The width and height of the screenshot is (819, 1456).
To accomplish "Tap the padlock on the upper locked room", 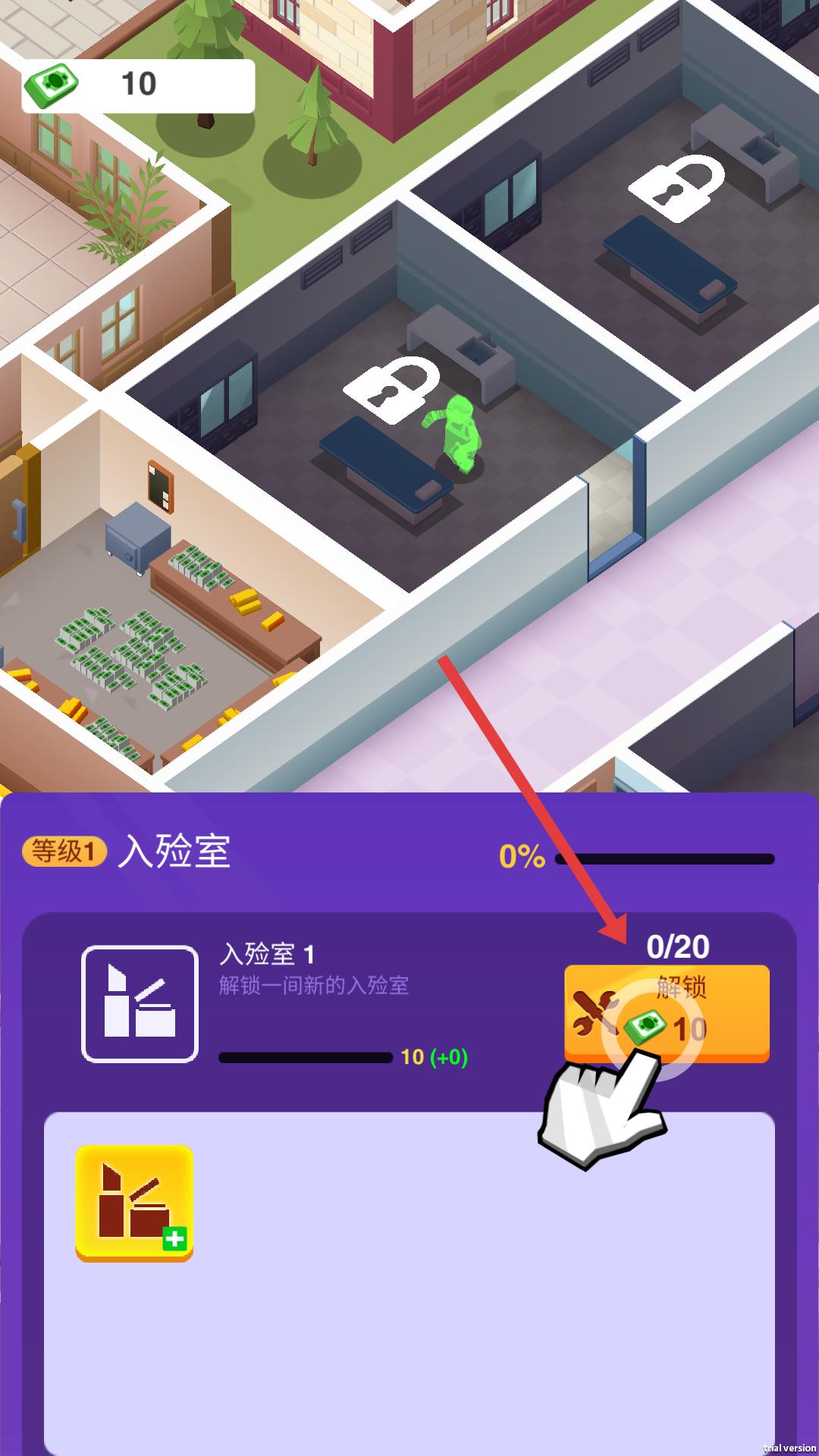I will [x=676, y=187].
